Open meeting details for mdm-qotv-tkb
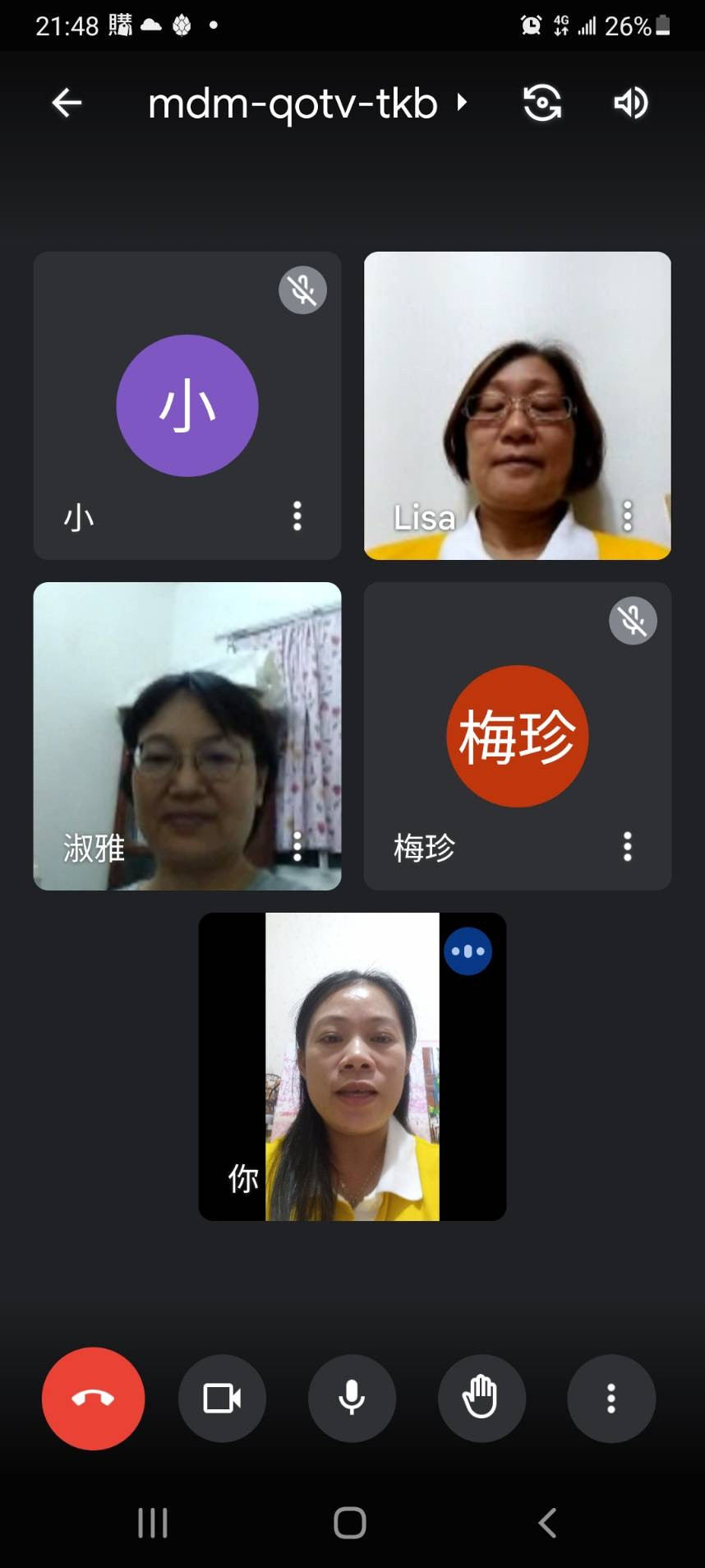 [x=306, y=104]
